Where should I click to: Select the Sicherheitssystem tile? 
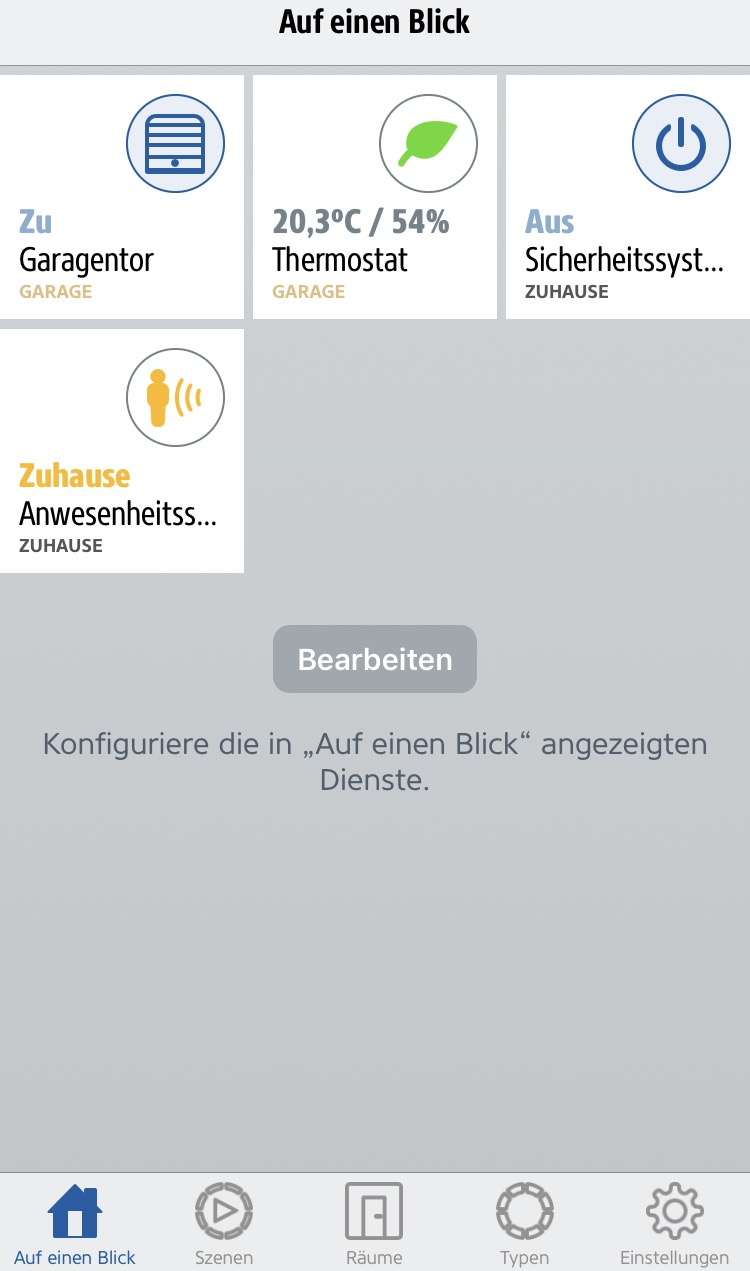point(627,197)
